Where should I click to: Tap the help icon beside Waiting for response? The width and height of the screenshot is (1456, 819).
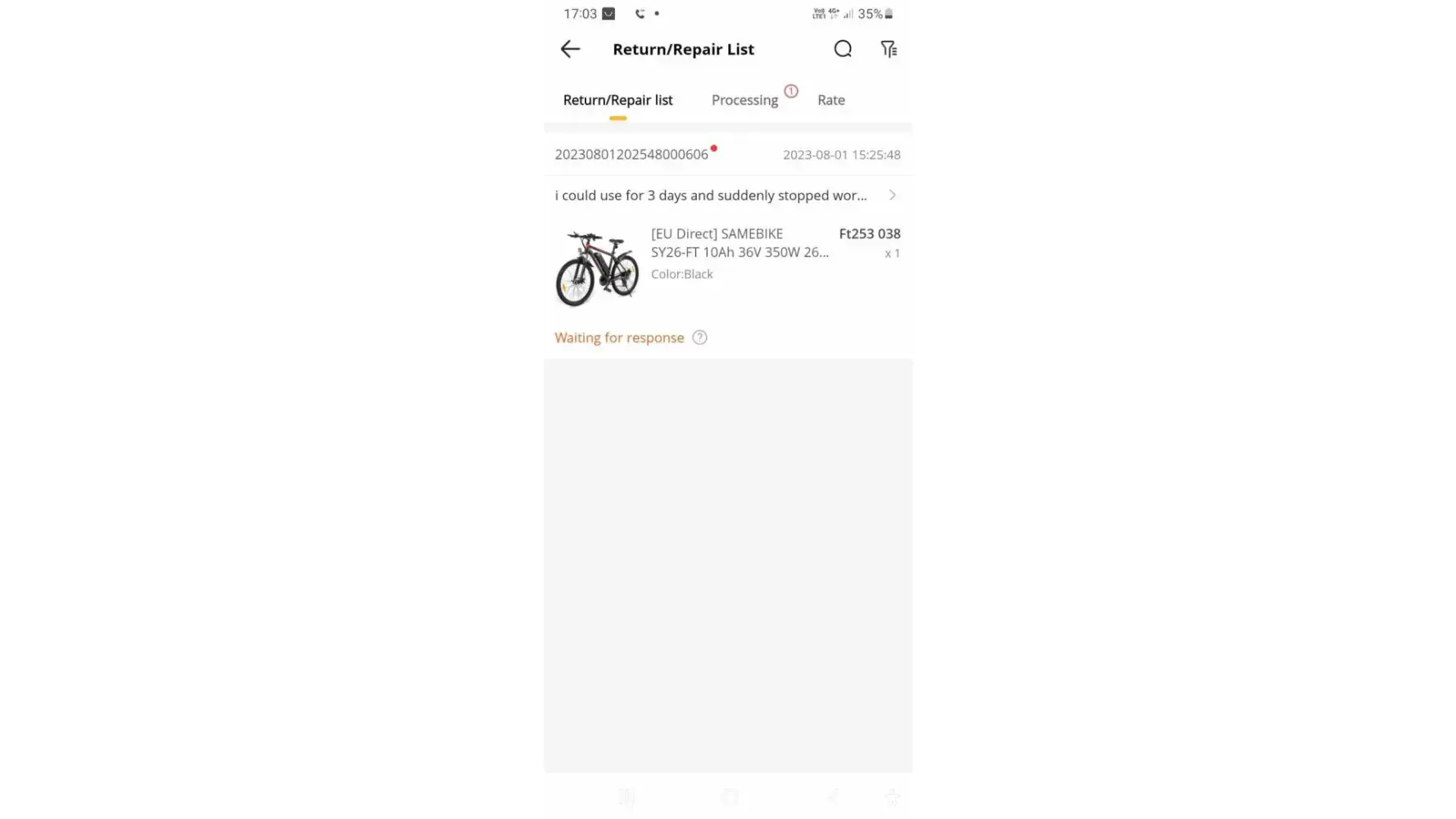tap(699, 337)
